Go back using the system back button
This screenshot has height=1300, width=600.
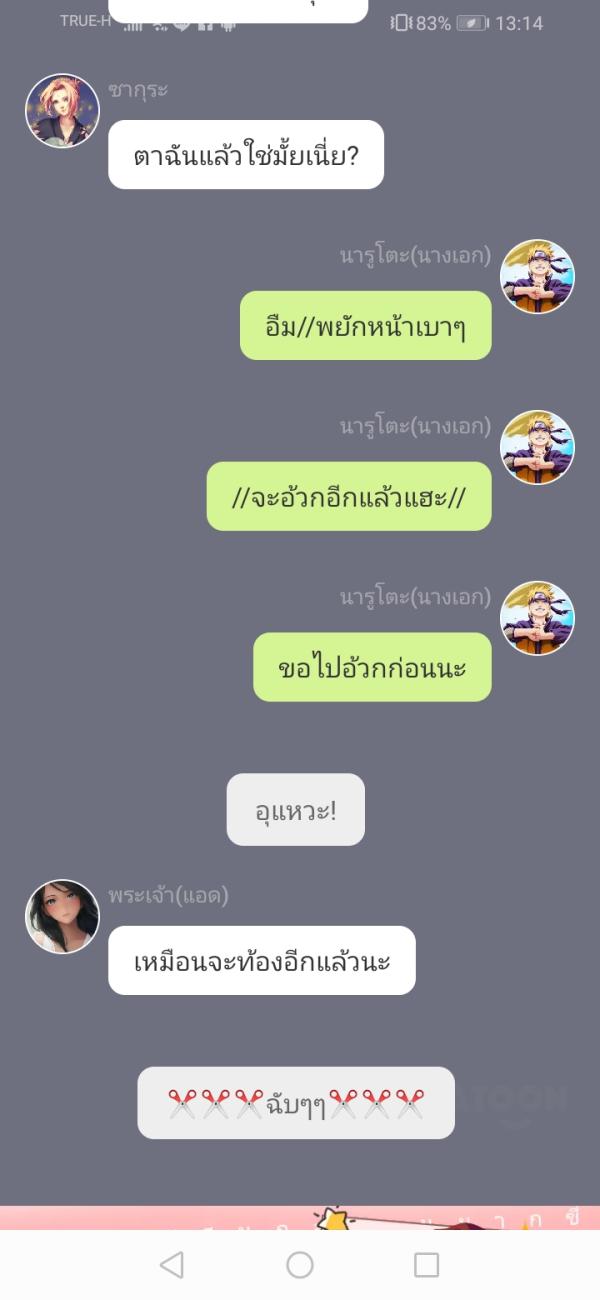(172, 1265)
